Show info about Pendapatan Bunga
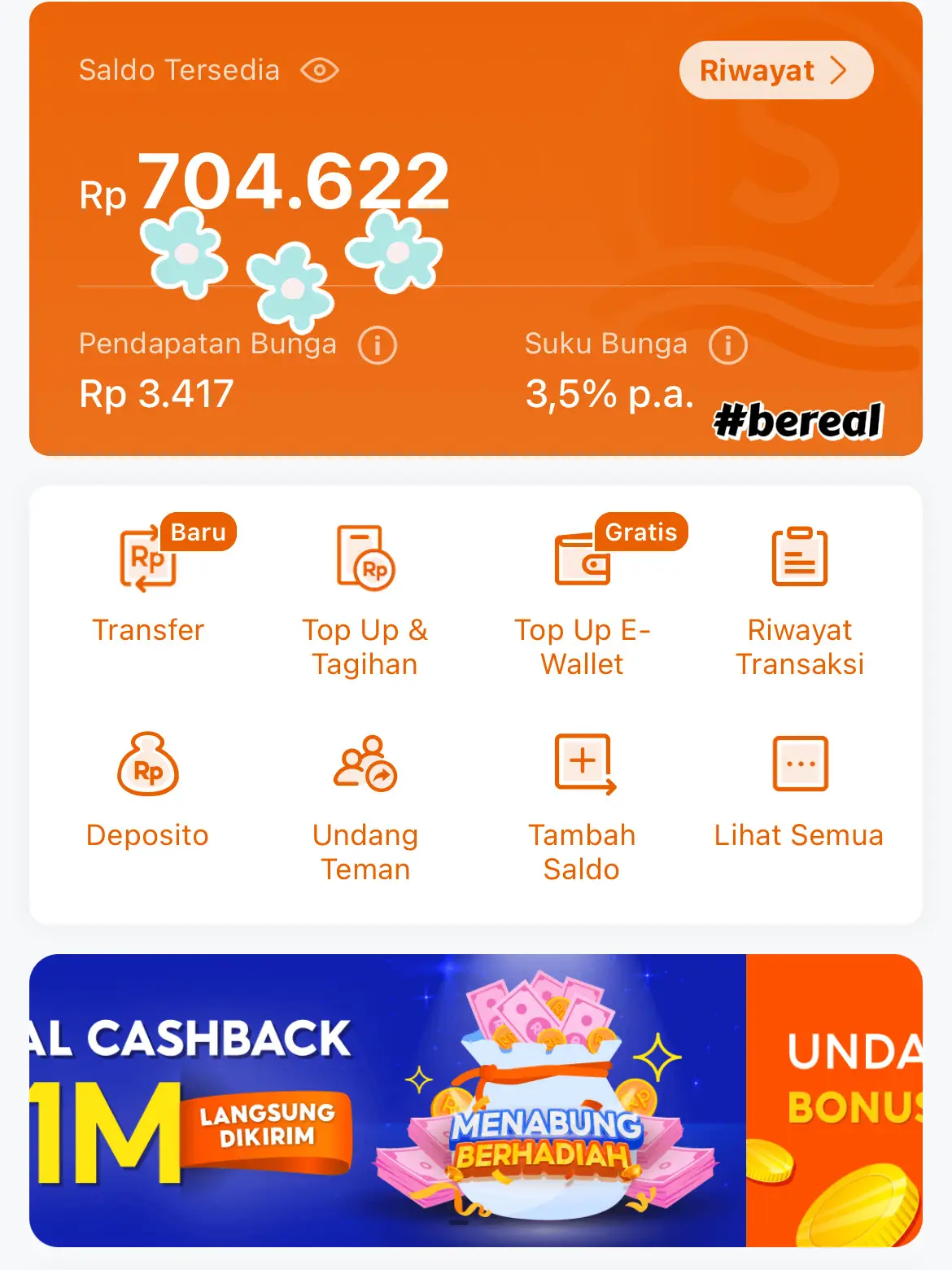 coord(378,345)
